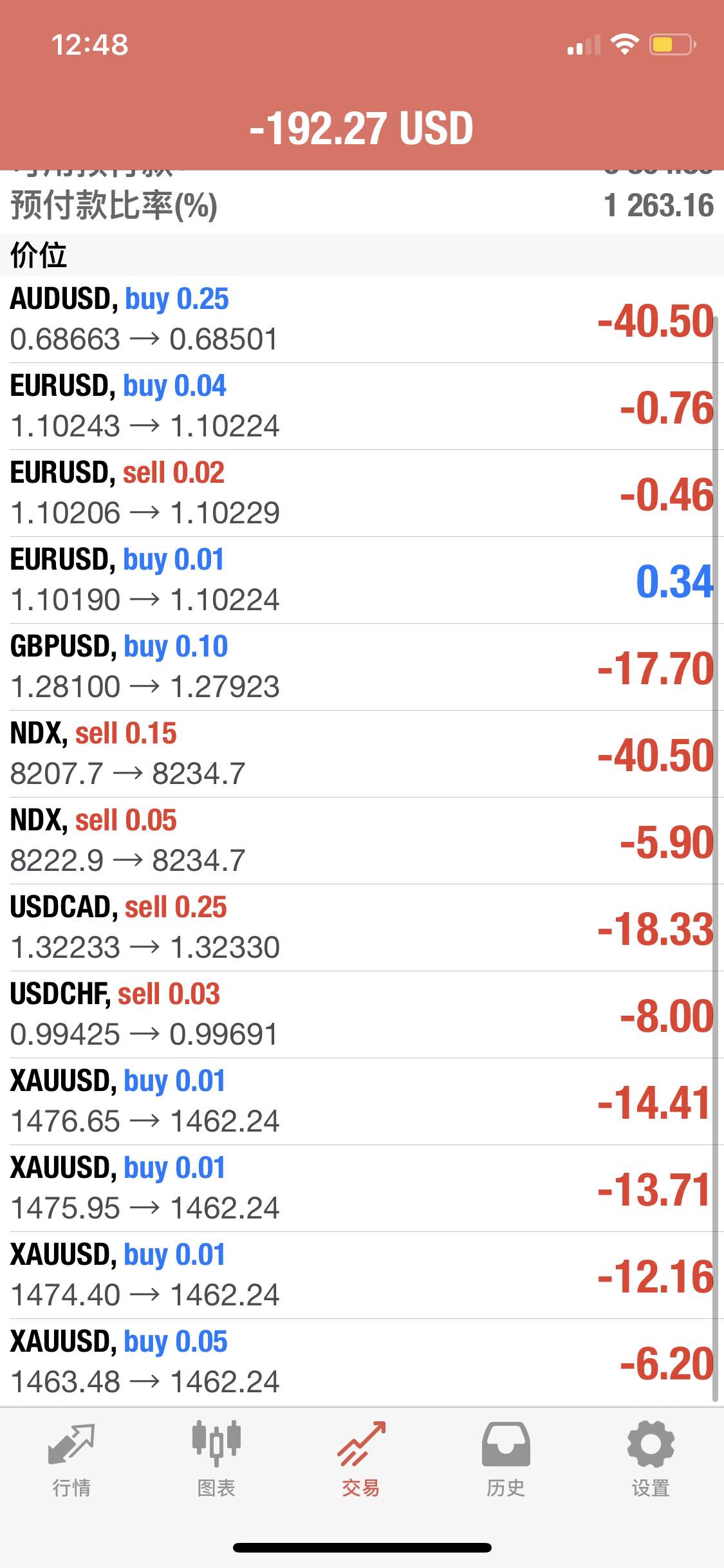Switch to the 行情 quotes tab
The height and width of the screenshot is (1568, 724).
coord(71,1460)
